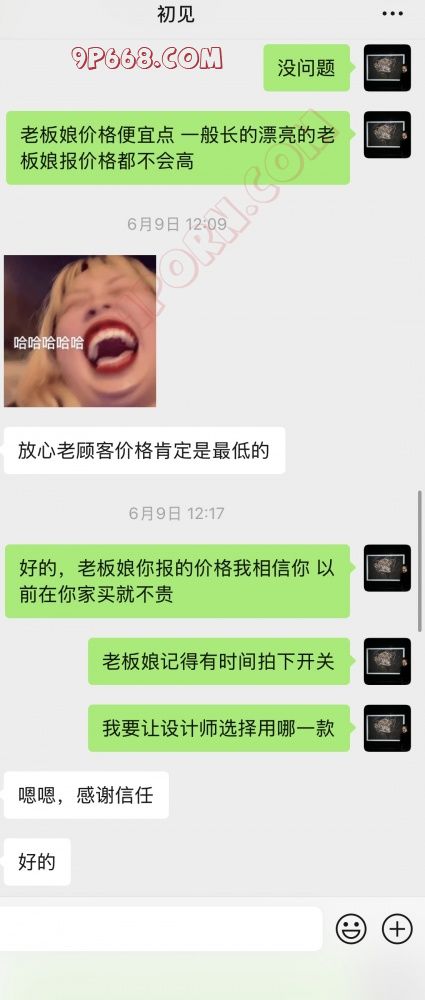Open the three-dot chat info menu
425x1000 pixels.
[x=392, y=13]
